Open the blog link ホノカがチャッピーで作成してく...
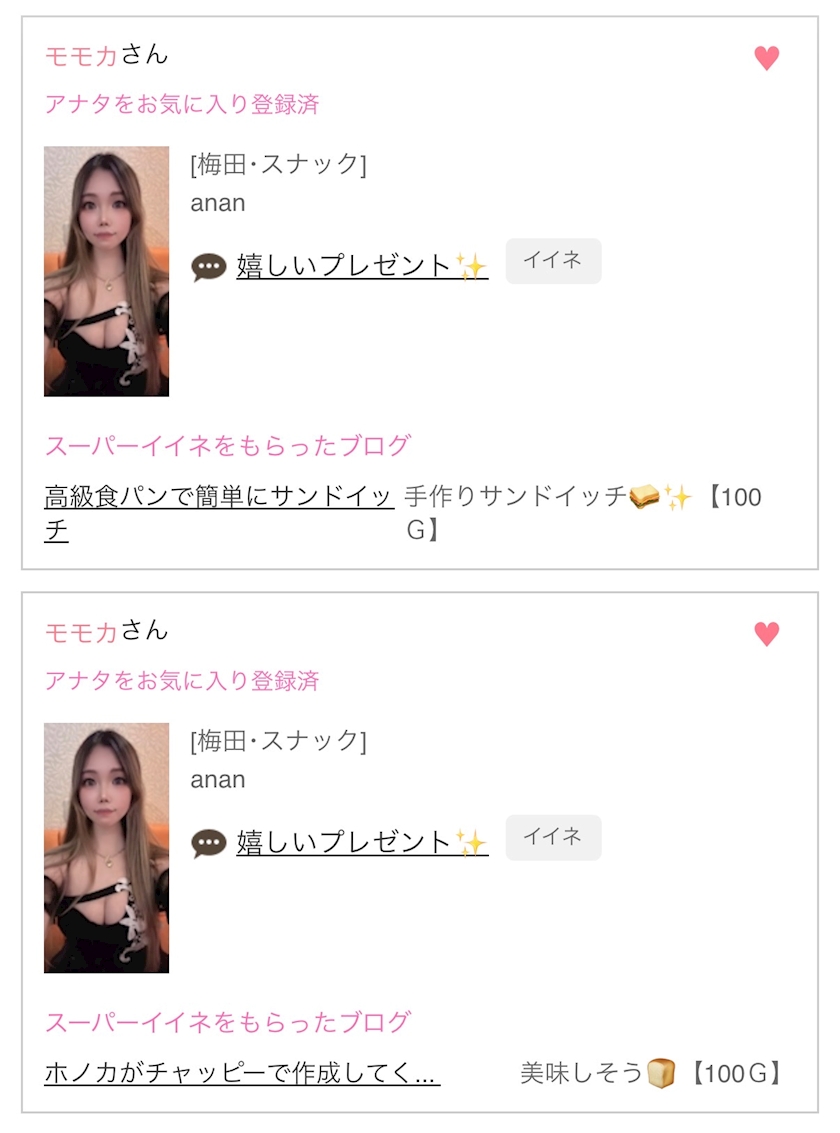The height and width of the screenshot is (1133, 840). click(242, 1073)
